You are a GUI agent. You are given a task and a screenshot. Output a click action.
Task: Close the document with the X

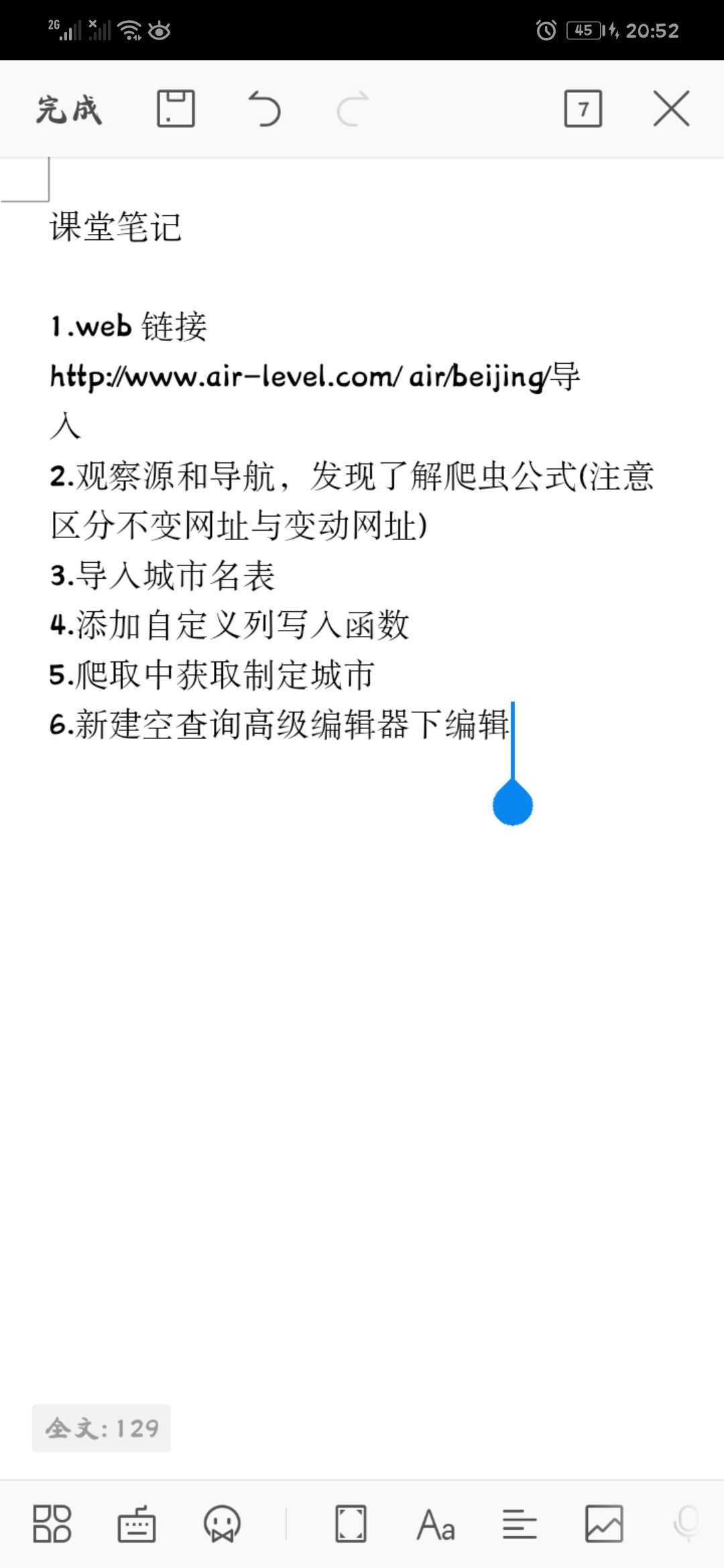(x=671, y=109)
